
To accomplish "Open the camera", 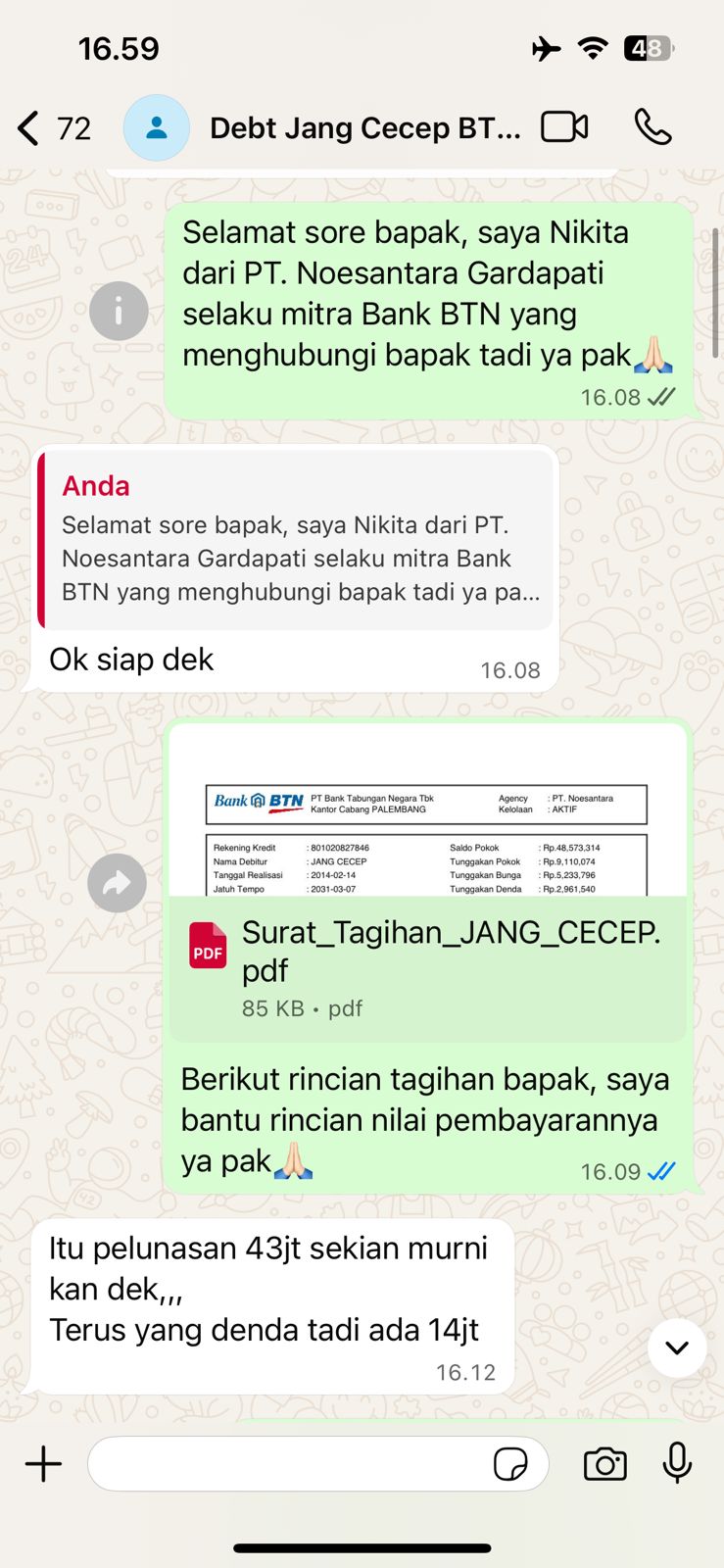I will [x=604, y=1464].
